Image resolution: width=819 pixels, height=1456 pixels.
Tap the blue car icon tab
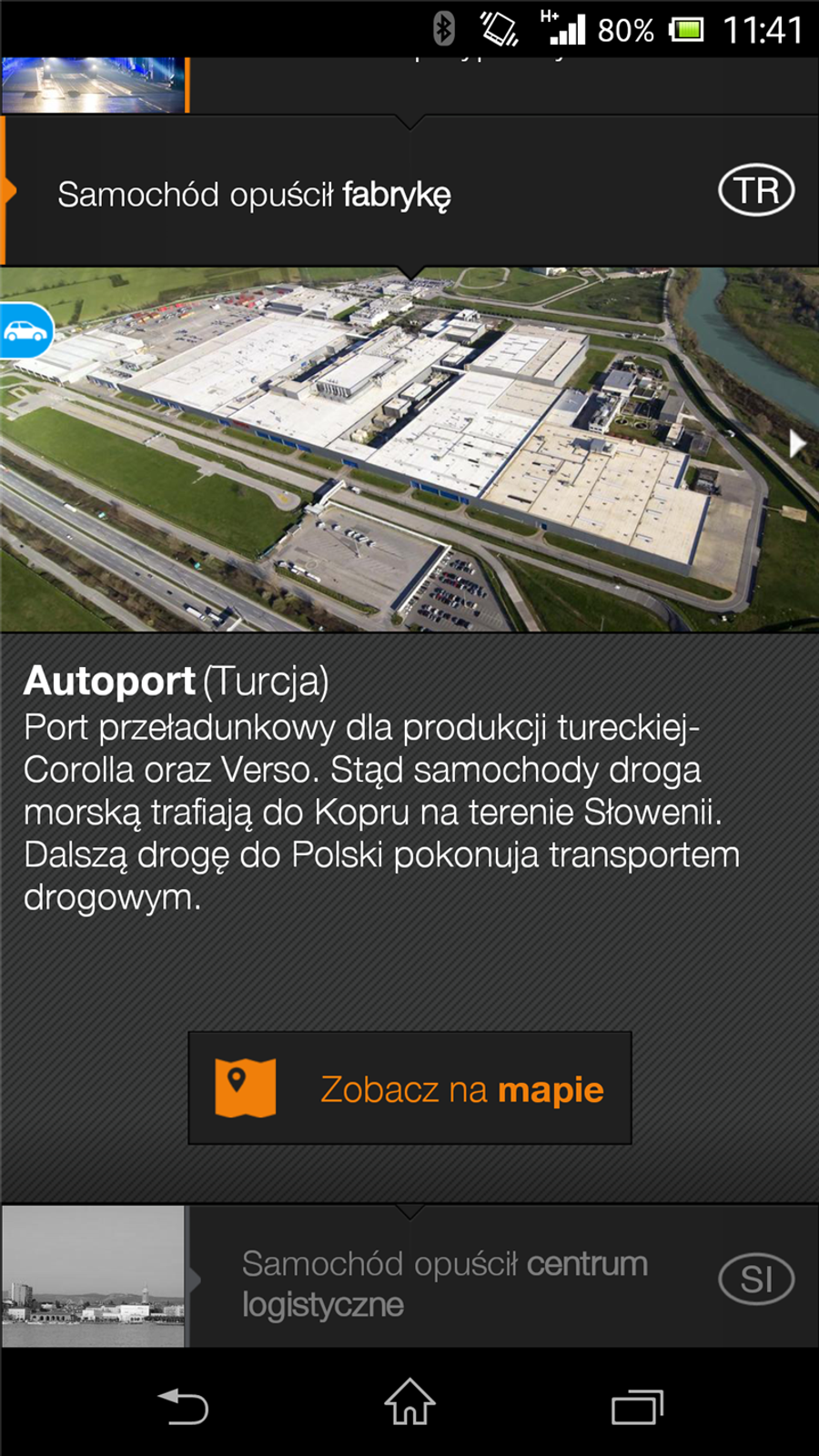tap(25, 330)
